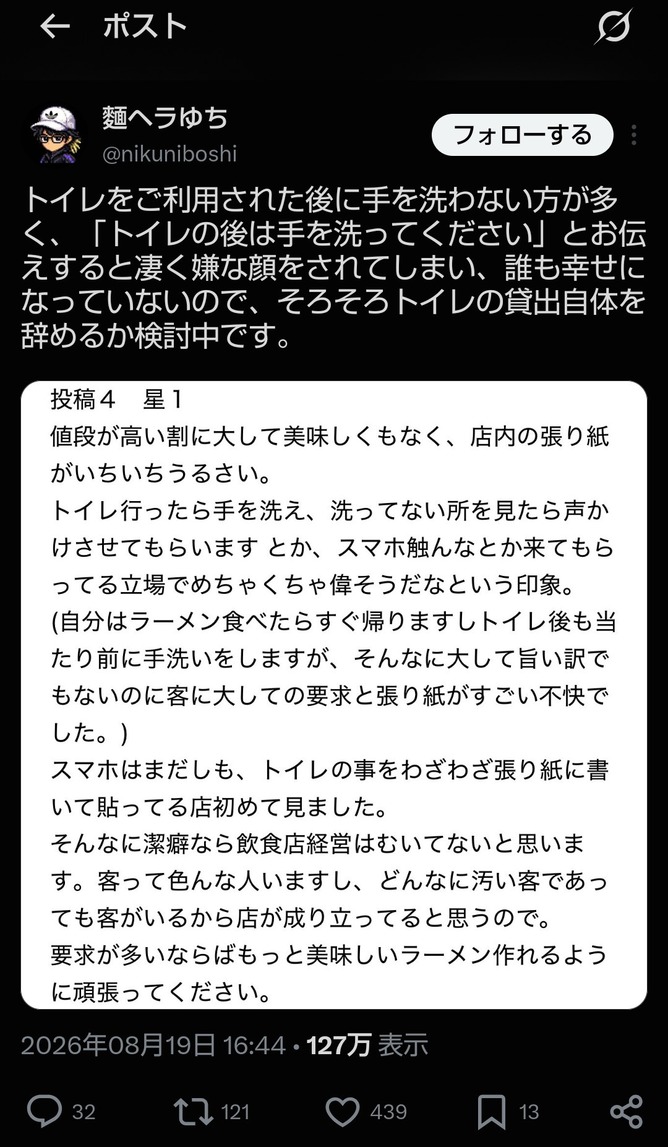Repost this post

click(x=194, y=1112)
